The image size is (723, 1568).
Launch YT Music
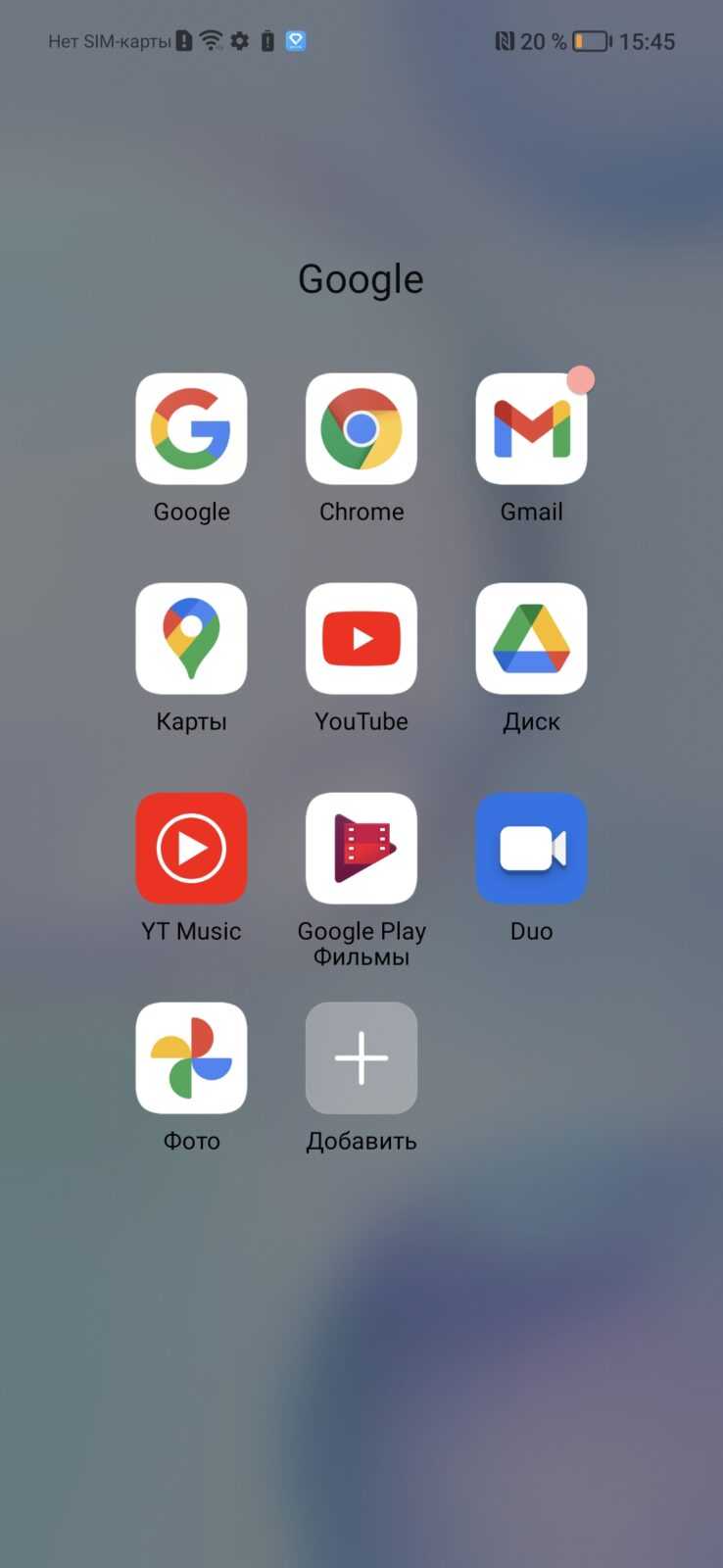191,849
